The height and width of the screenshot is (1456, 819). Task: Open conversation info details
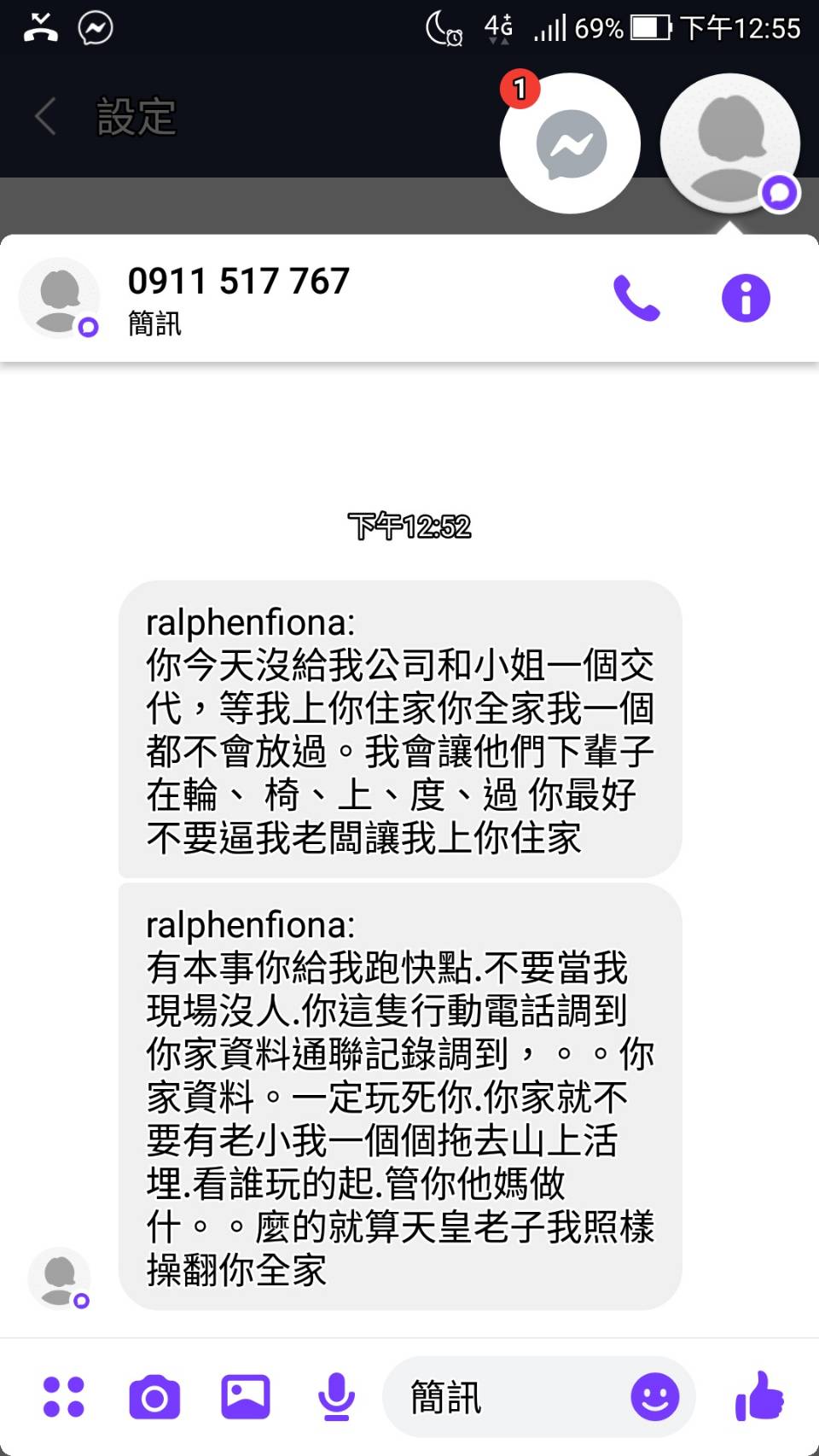(x=746, y=298)
